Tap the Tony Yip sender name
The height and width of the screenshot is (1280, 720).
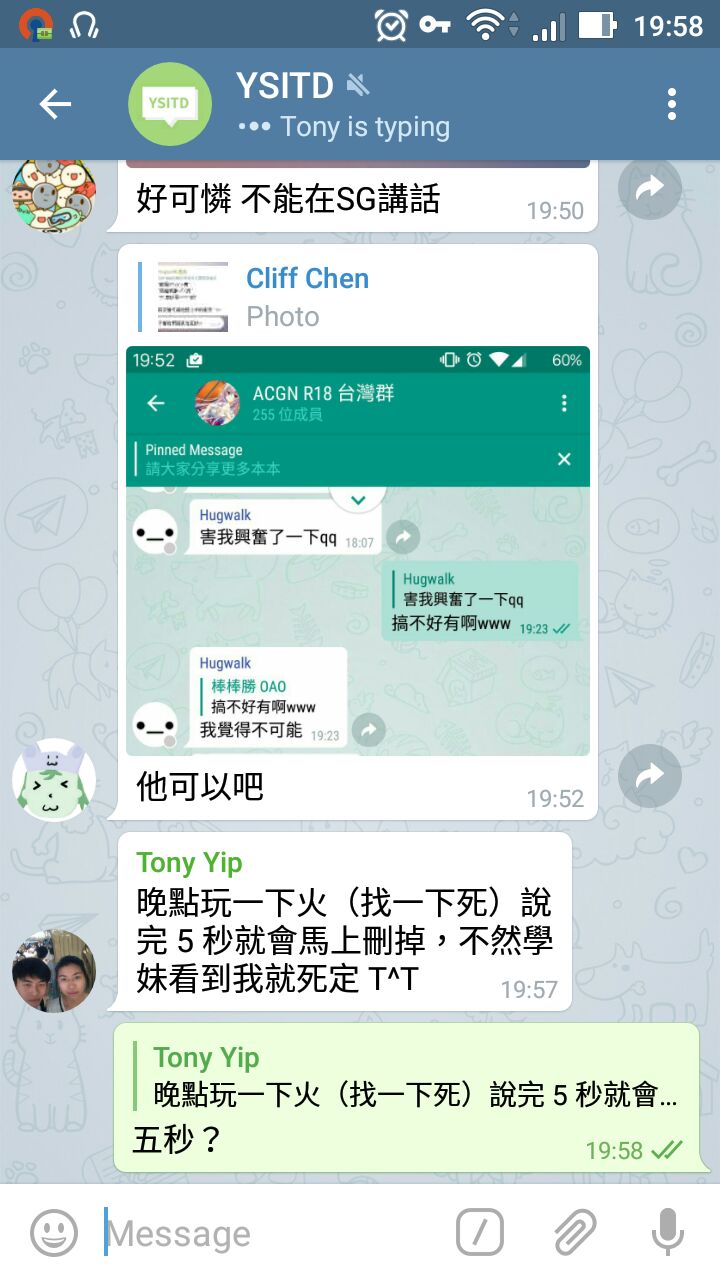[x=190, y=862]
